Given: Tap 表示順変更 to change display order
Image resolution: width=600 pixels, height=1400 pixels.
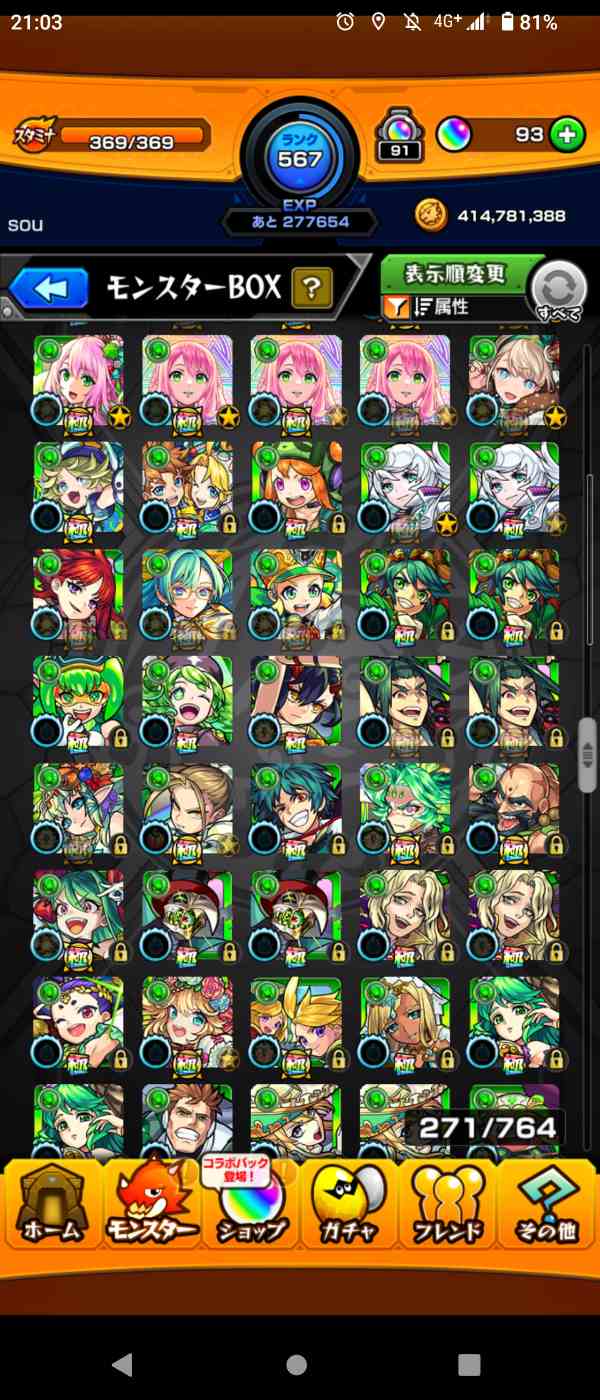Looking at the screenshot, I should click(x=455, y=274).
